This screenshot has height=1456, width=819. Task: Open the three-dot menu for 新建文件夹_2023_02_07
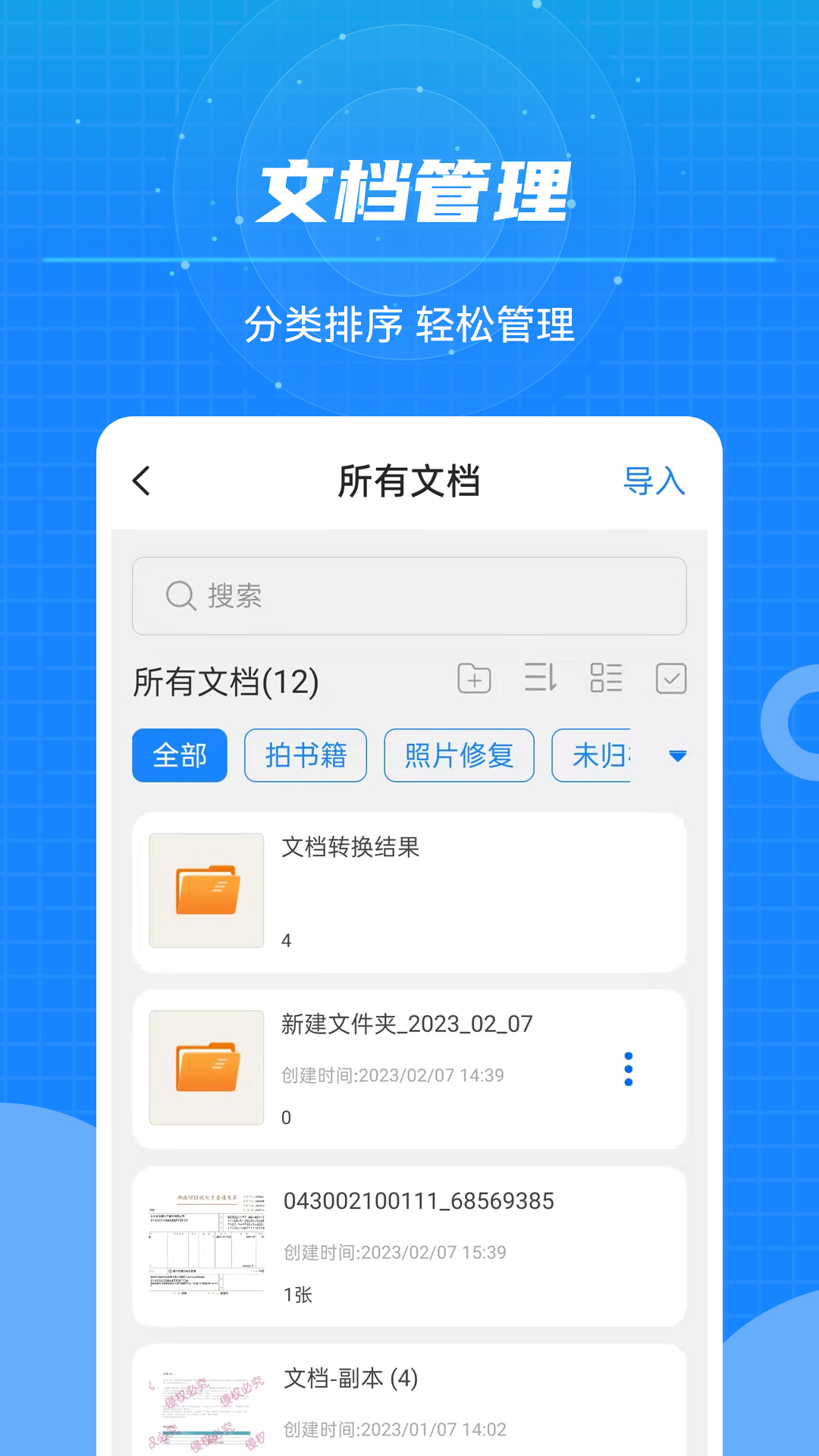[x=628, y=1069]
